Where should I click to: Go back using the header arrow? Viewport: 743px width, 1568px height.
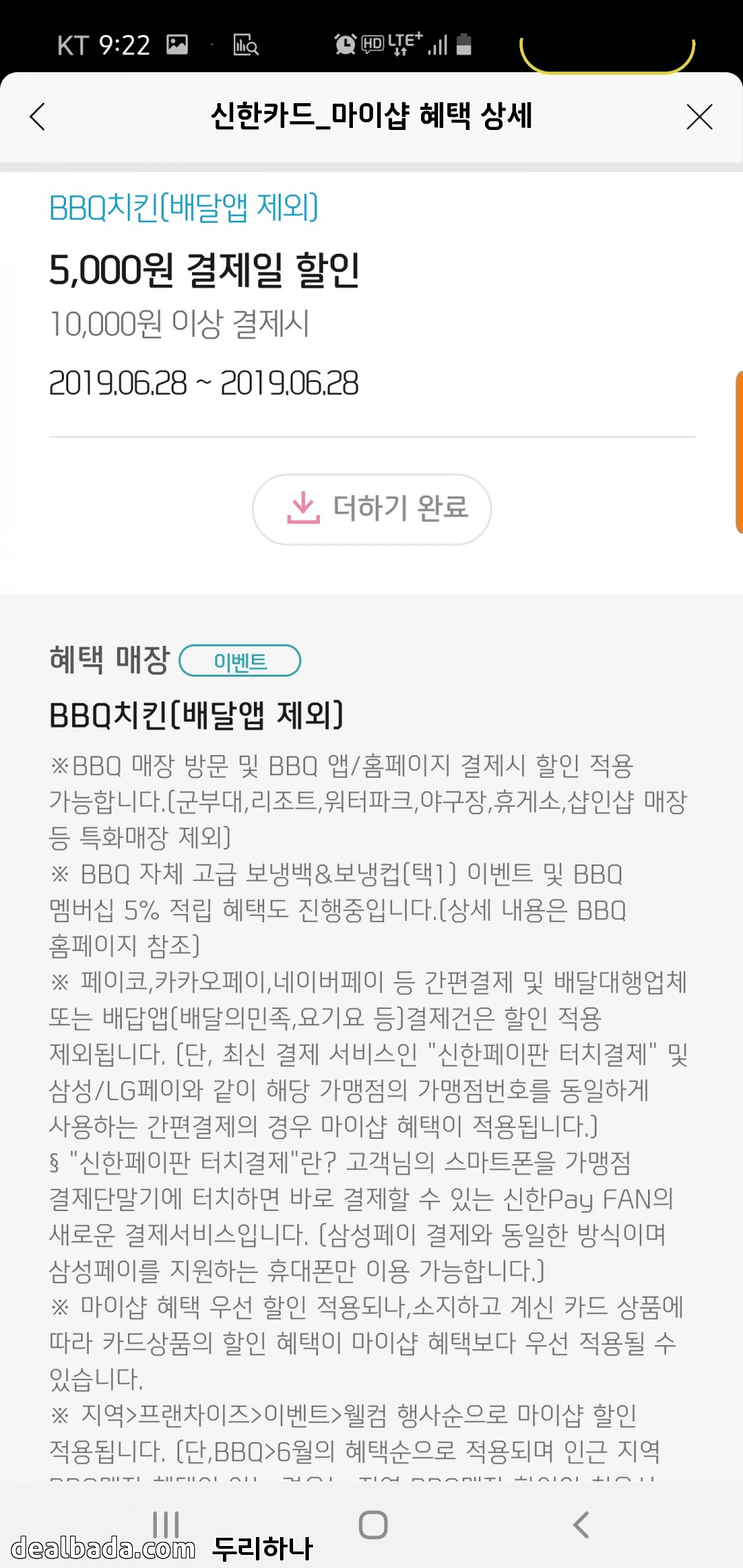click(38, 116)
